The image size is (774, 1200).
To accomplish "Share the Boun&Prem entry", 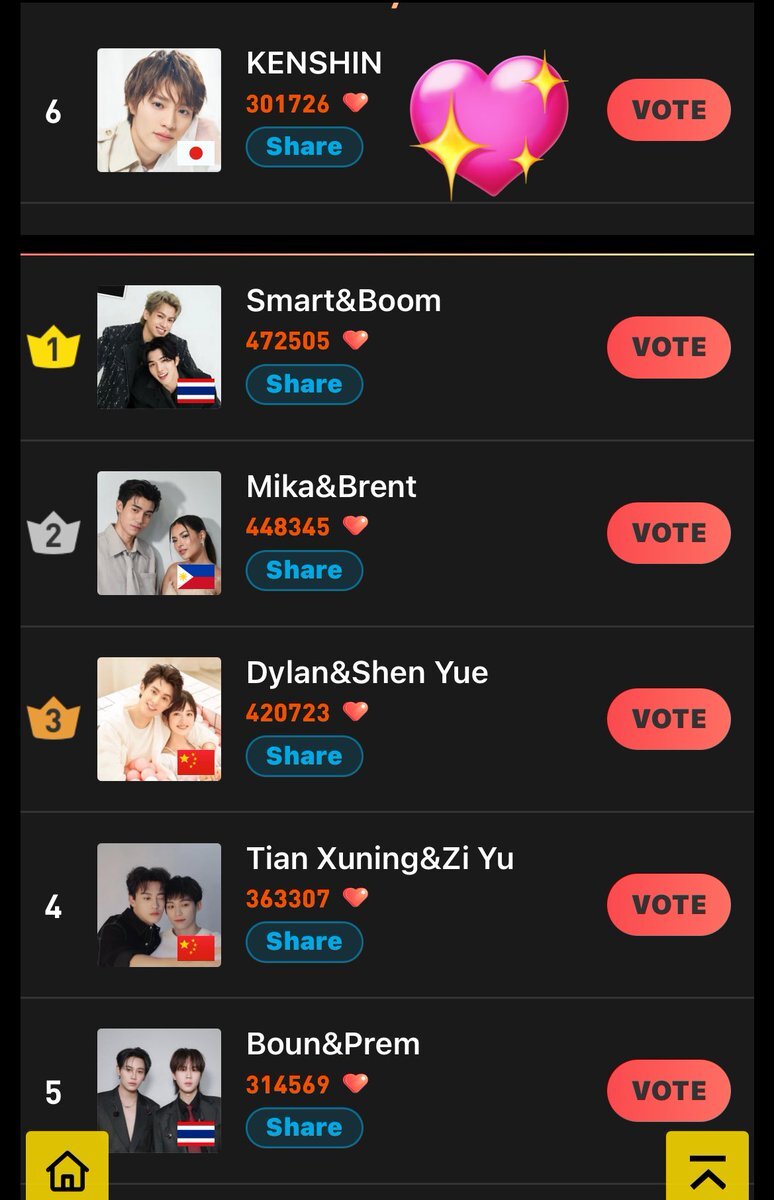I will pos(304,1127).
